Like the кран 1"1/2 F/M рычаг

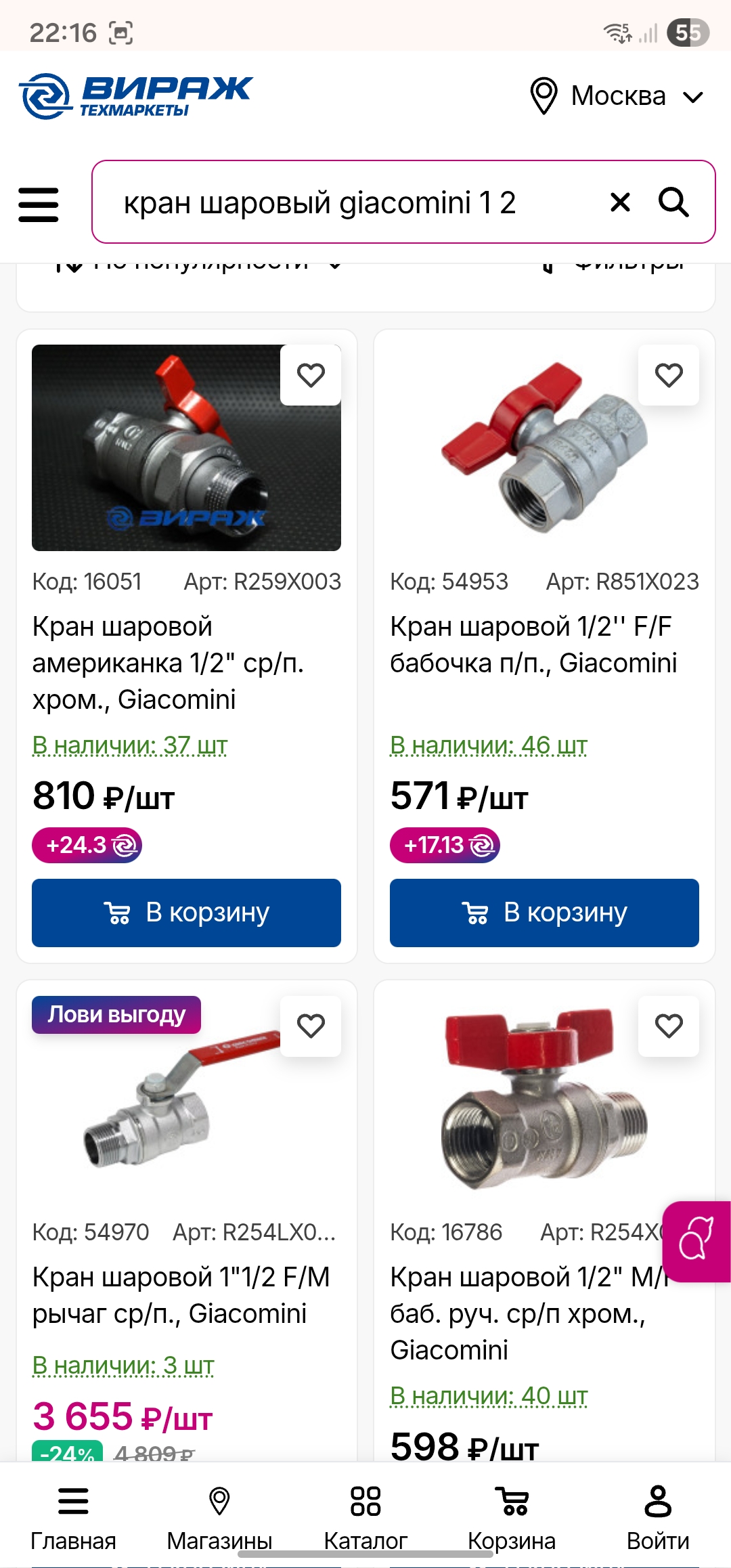tap(311, 1026)
